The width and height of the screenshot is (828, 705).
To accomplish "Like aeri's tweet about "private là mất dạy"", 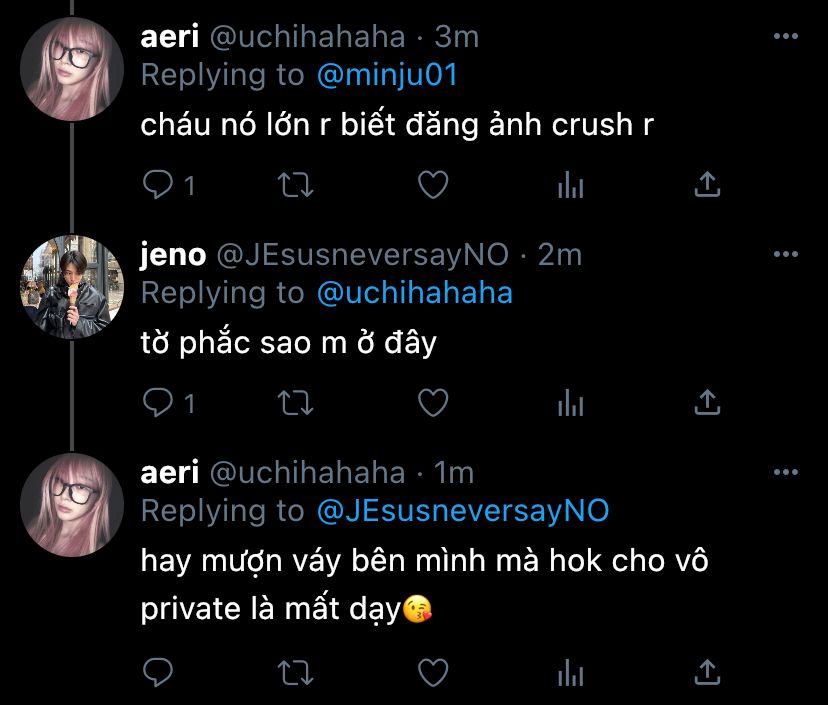I will [432, 669].
